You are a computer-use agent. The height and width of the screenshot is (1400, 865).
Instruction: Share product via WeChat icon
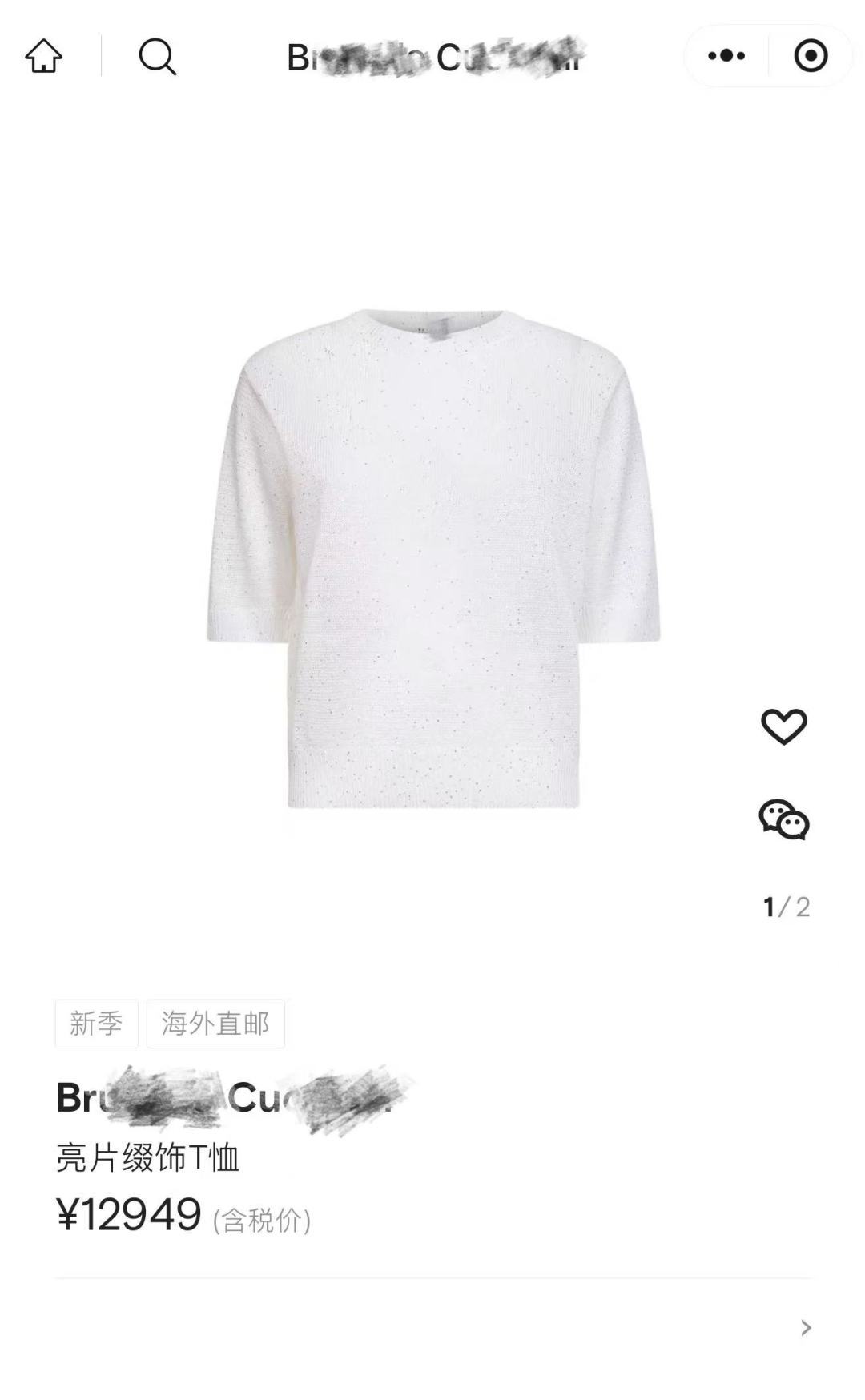783,819
